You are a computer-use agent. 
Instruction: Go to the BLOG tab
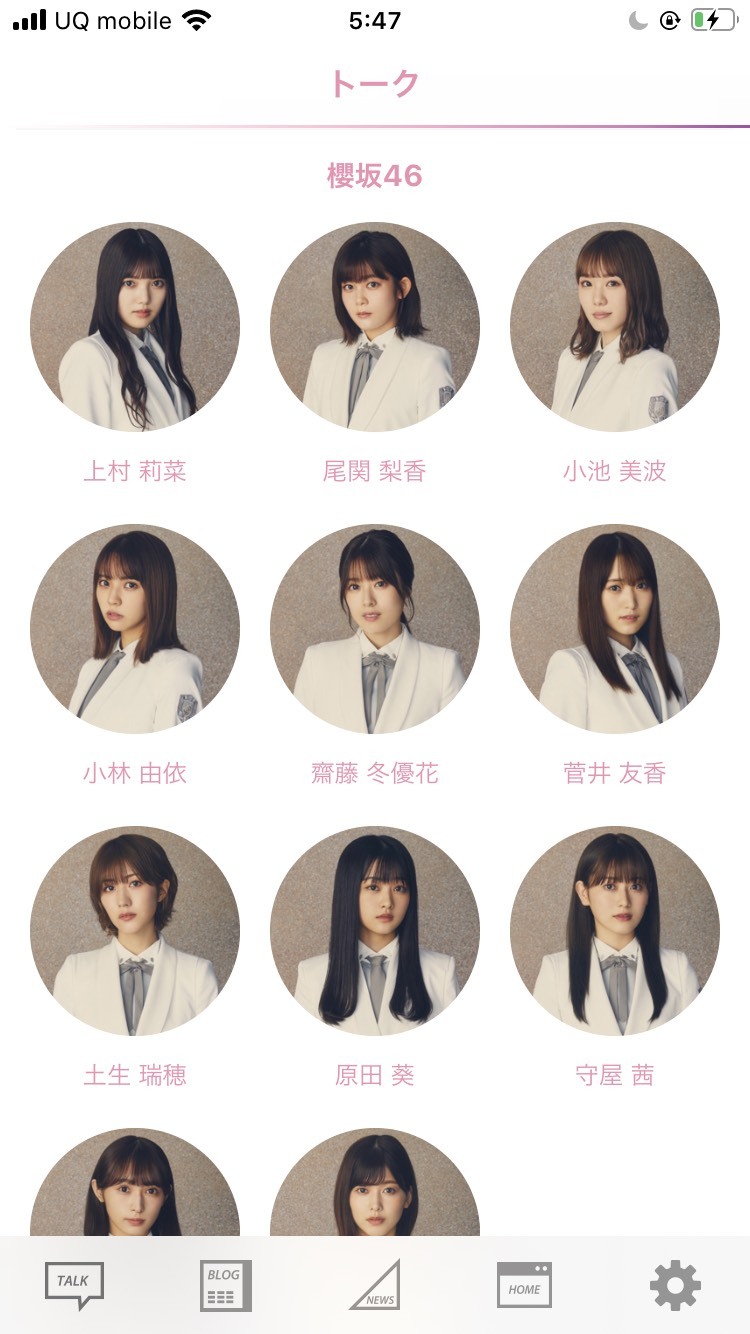click(225, 1284)
